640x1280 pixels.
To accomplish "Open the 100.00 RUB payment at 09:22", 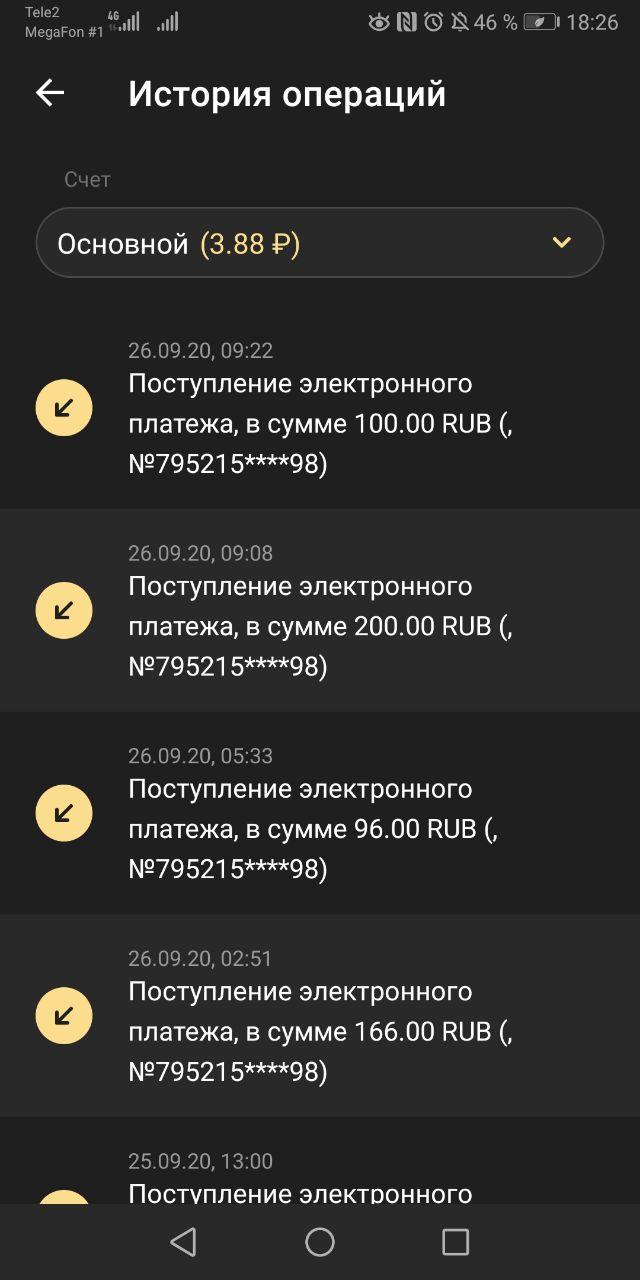I will [320, 410].
